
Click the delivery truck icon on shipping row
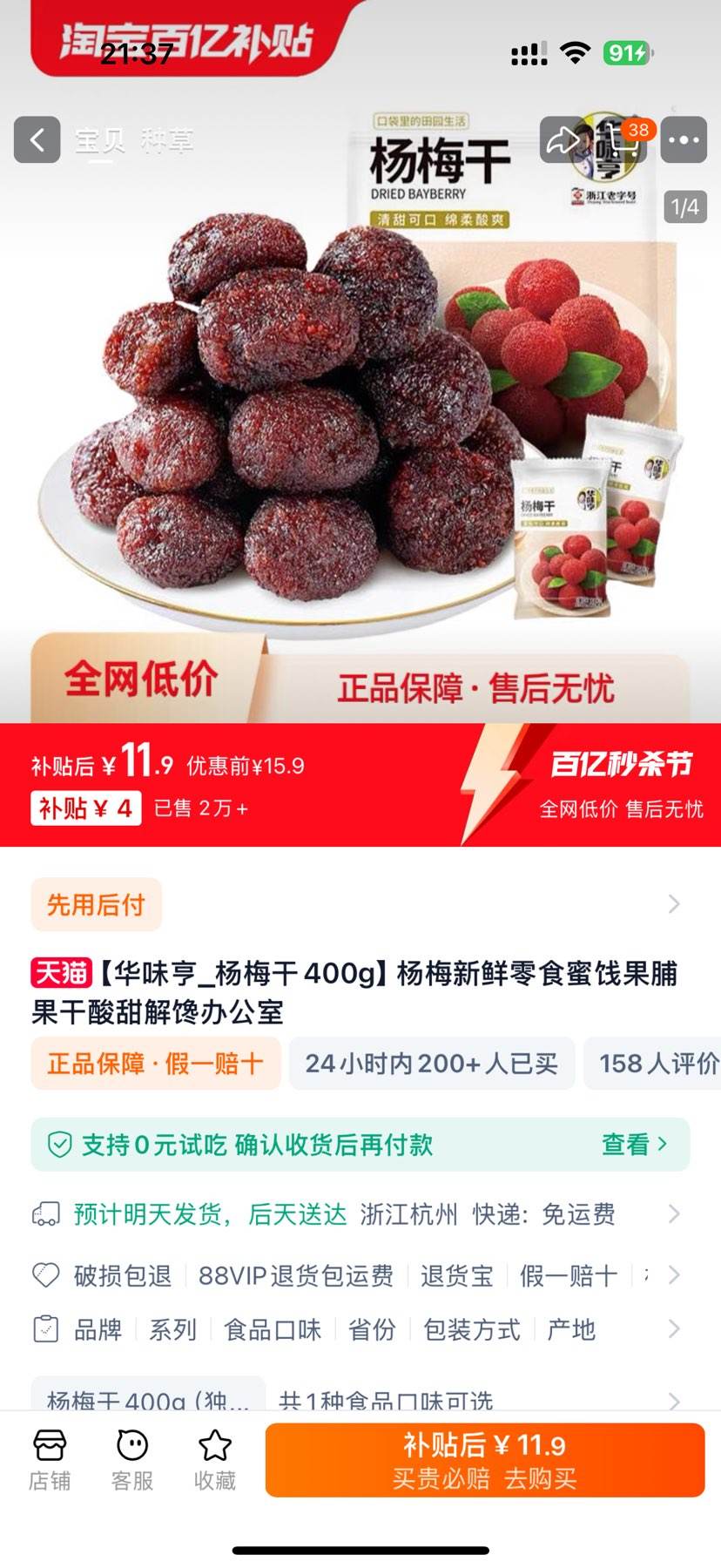click(x=44, y=1213)
